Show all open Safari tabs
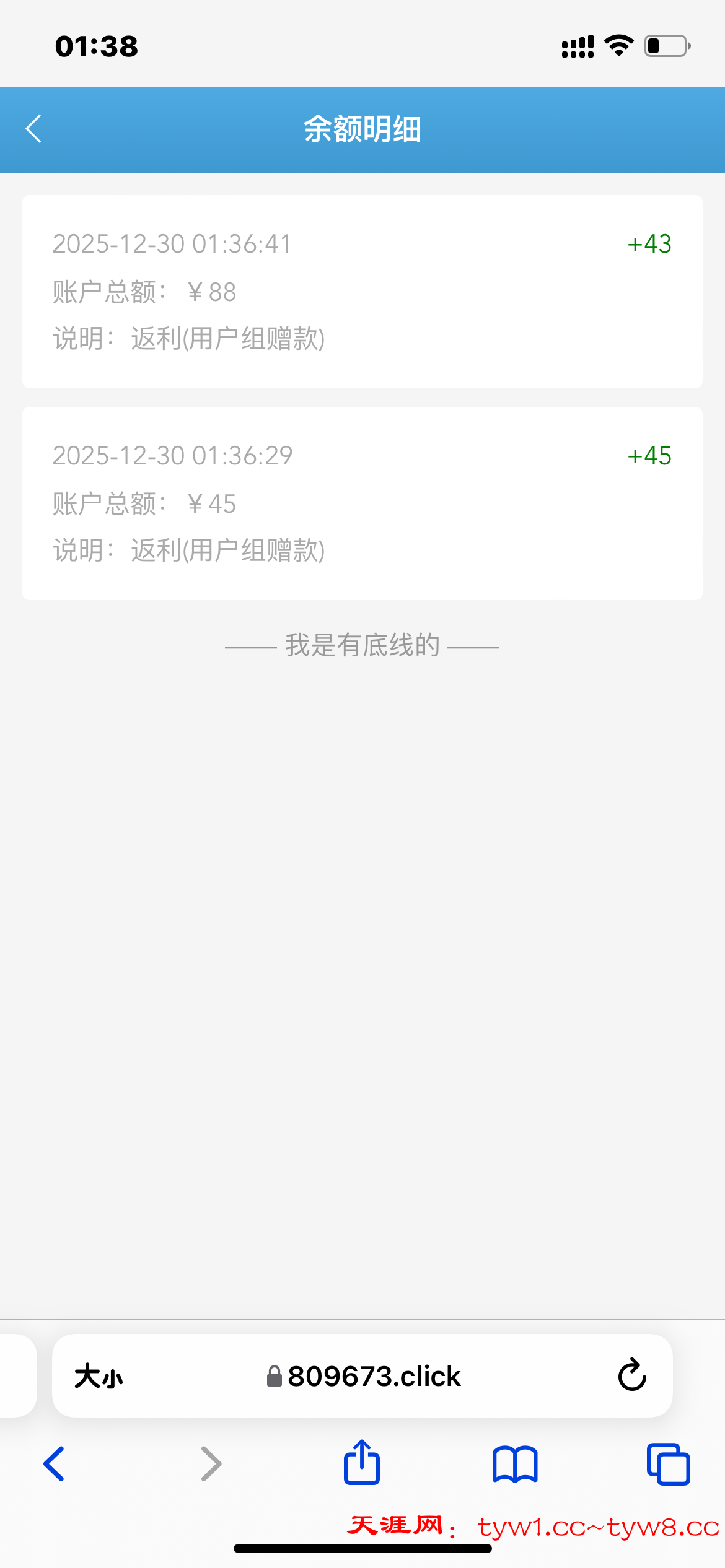725x1568 pixels. (x=668, y=1464)
